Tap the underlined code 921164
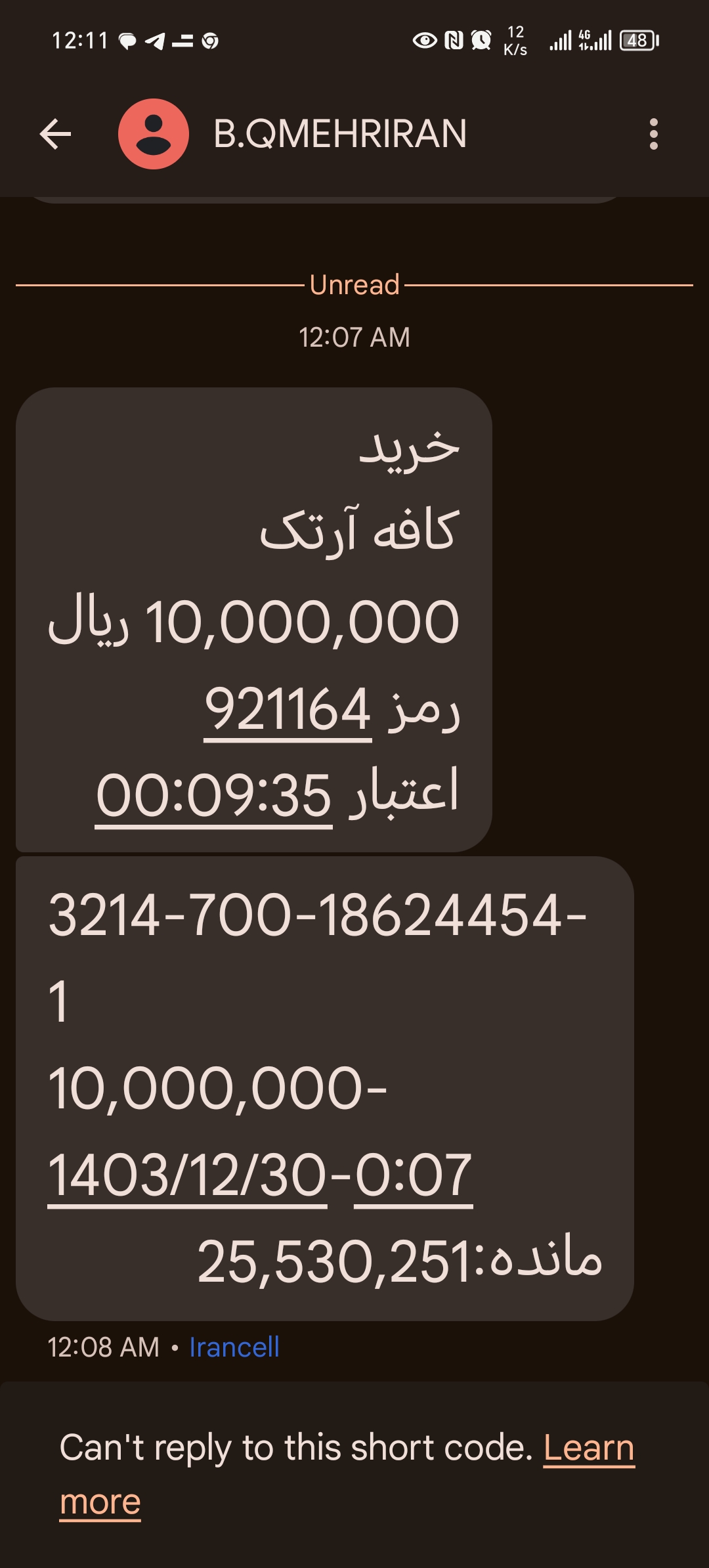709x1568 pixels. [288, 710]
